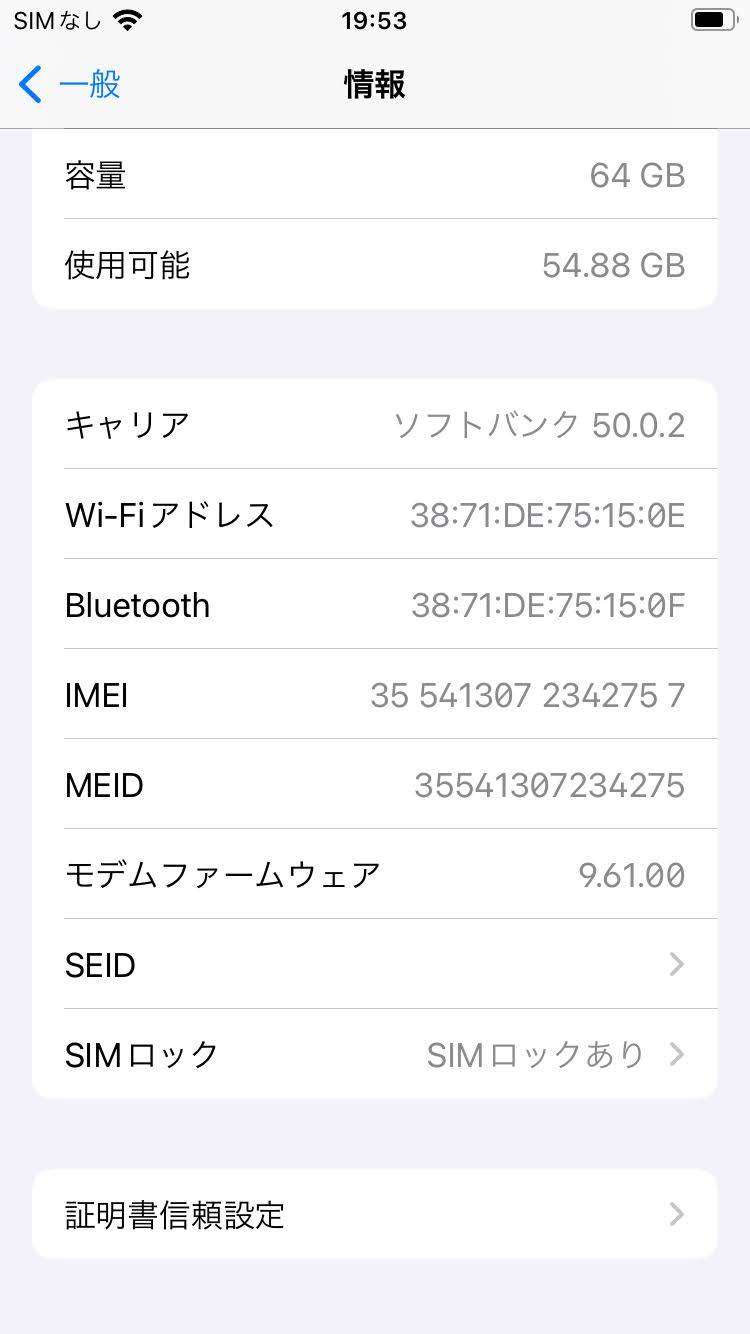Tap the 情報 title at the top
Viewport: 750px width, 1334px height.
pyautogui.click(x=375, y=85)
